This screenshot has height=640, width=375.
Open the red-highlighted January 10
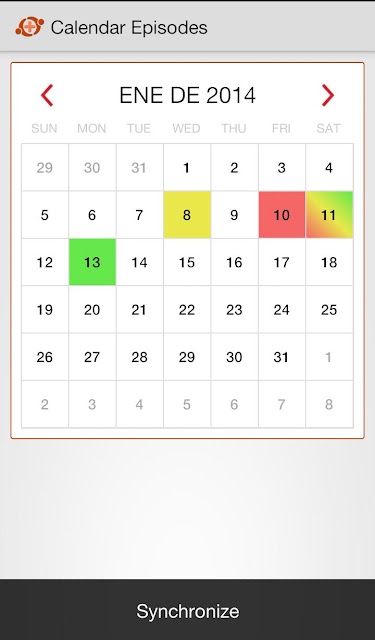282,215
